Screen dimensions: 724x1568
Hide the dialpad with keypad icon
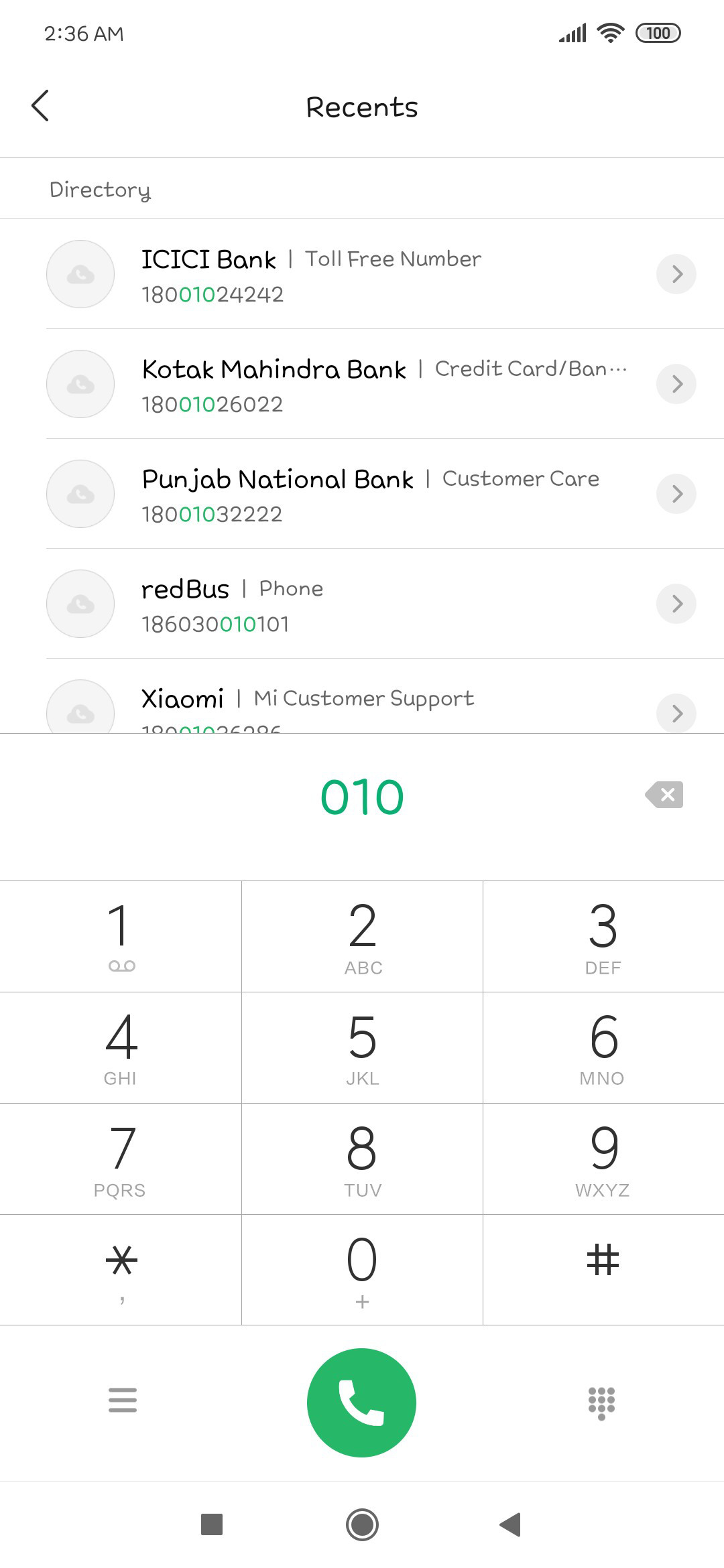pos(601,1402)
